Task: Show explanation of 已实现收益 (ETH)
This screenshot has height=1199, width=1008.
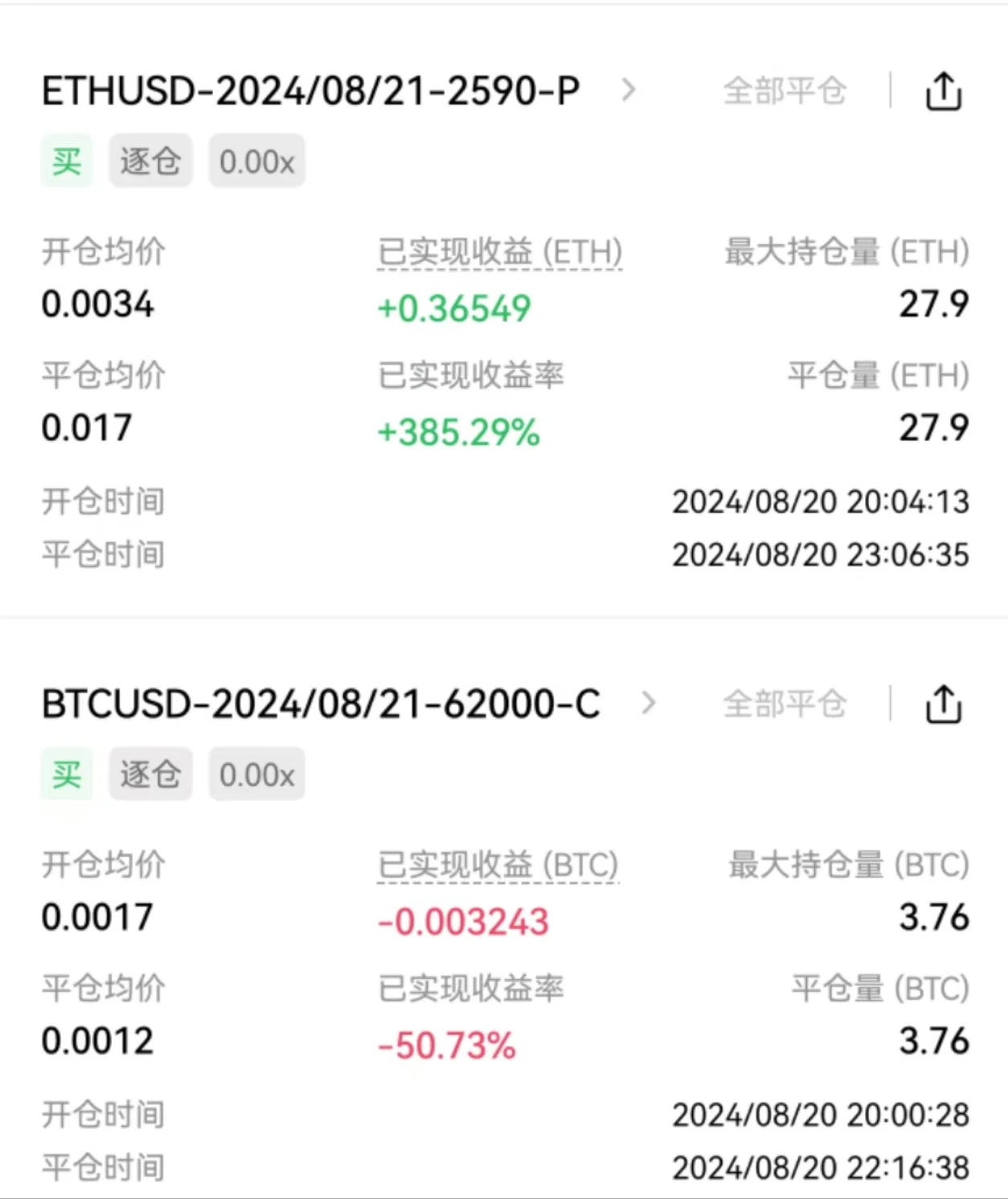Action: click(499, 252)
